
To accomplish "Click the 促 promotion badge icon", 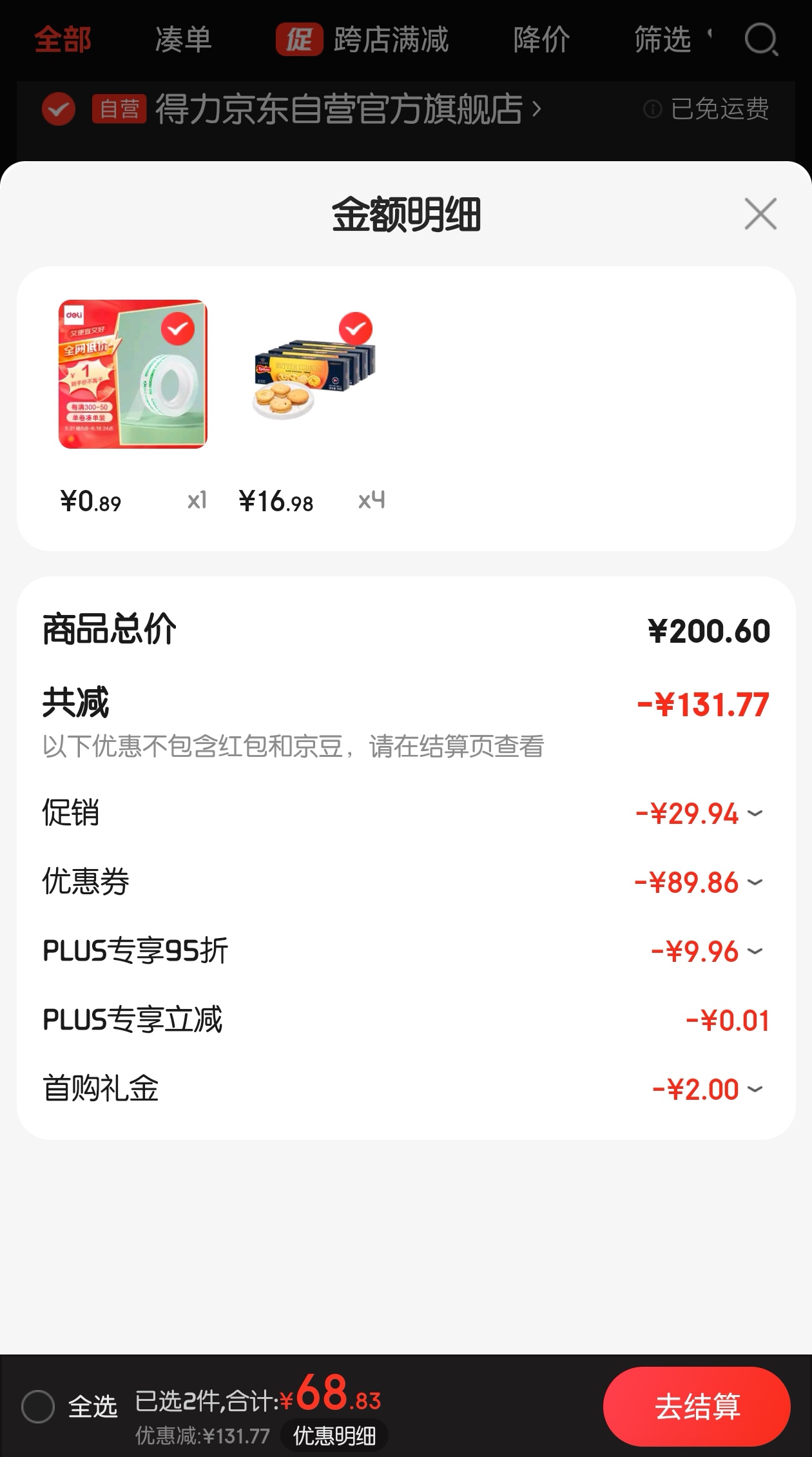I will (x=300, y=40).
